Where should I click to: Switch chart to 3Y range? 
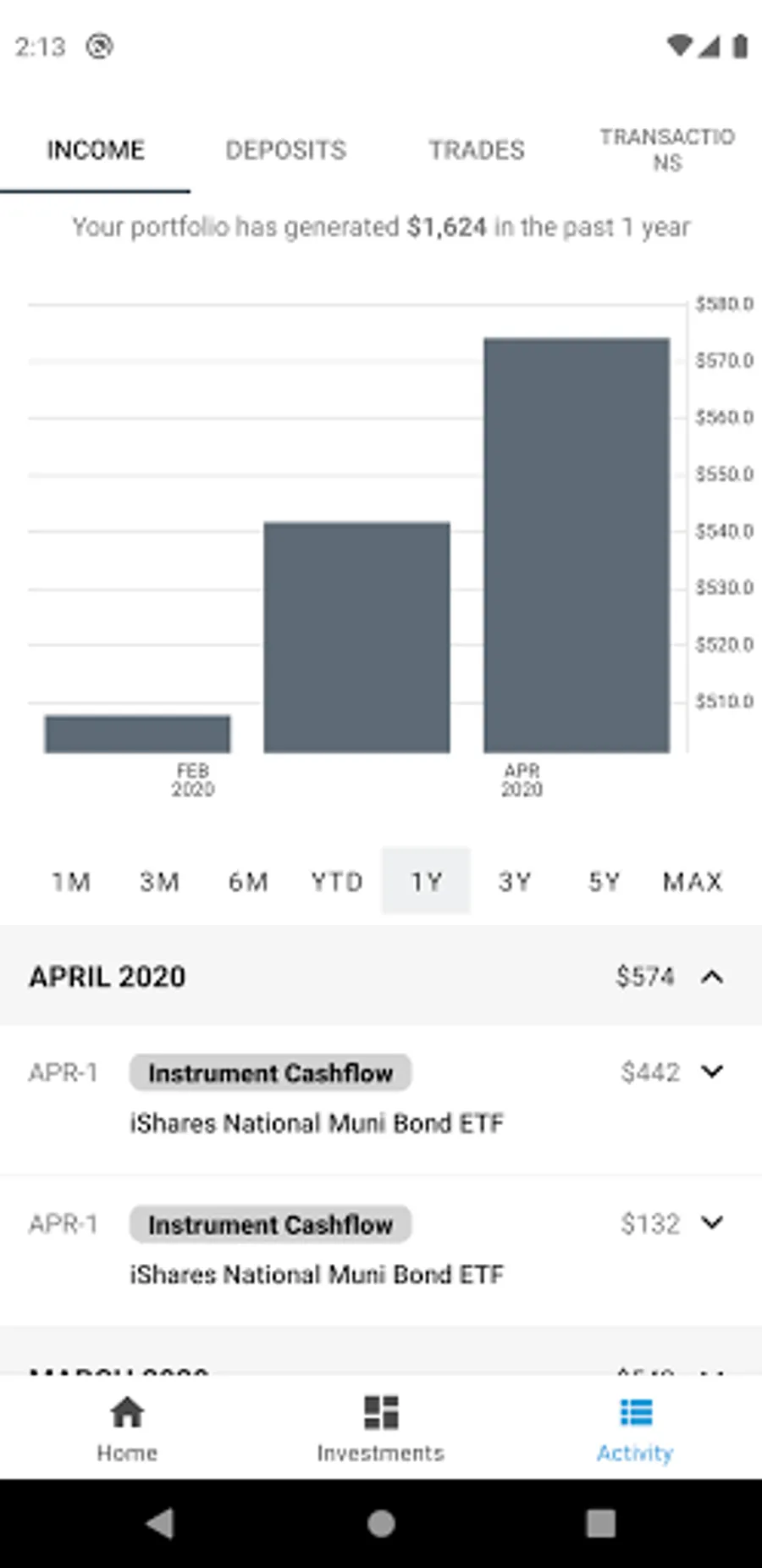coord(514,881)
